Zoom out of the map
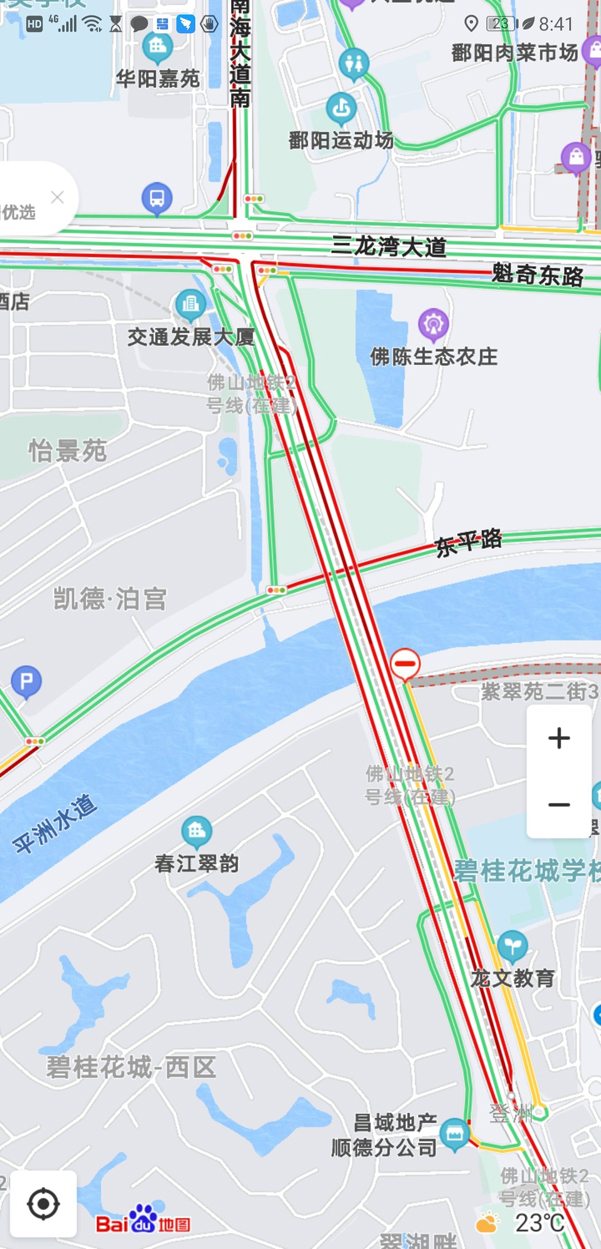The height and width of the screenshot is (1249, 601). (x=559, y=805)
